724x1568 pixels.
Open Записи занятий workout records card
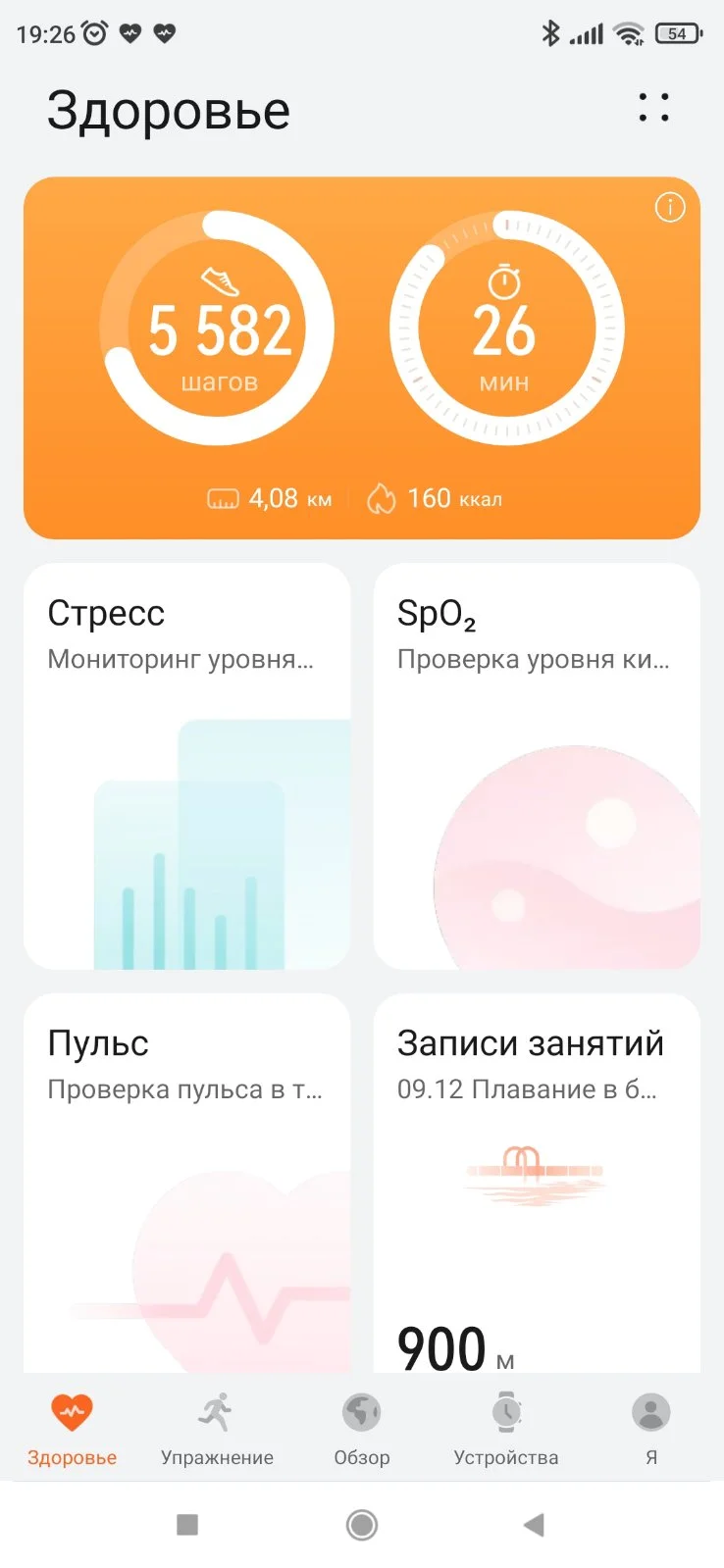click(537, 1182)
